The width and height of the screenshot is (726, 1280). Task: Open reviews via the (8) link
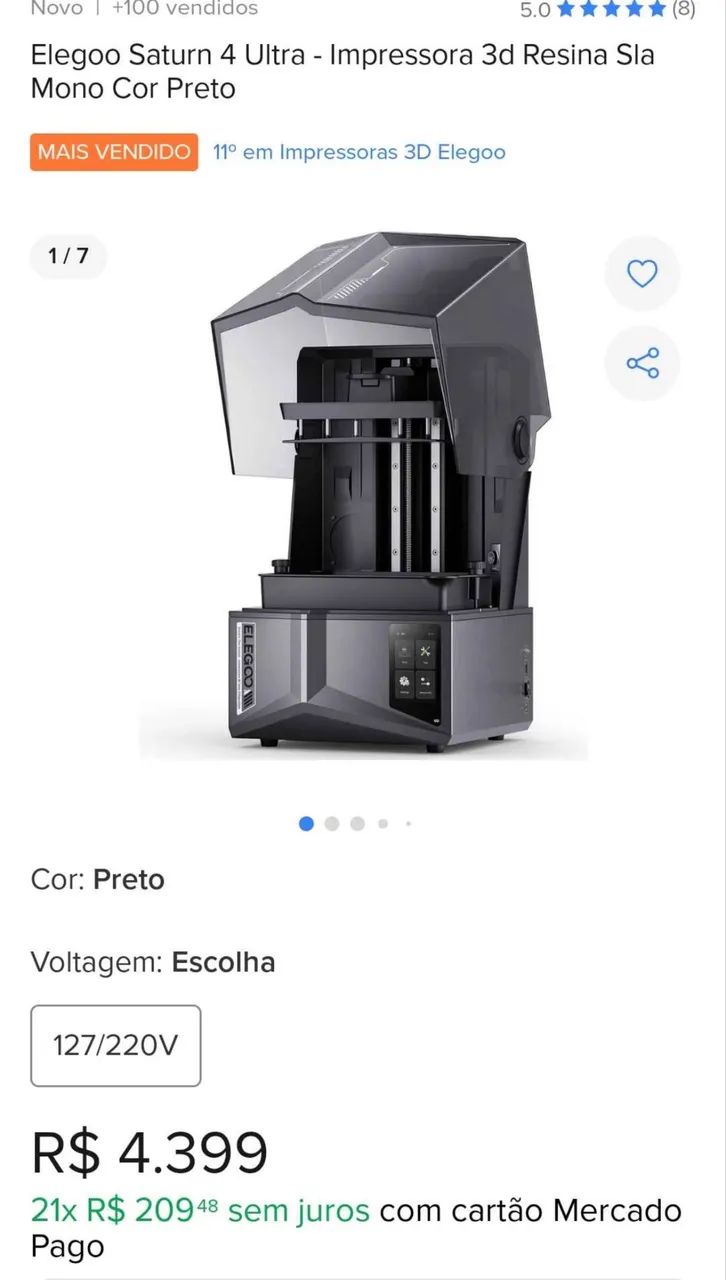coord(684,9)
